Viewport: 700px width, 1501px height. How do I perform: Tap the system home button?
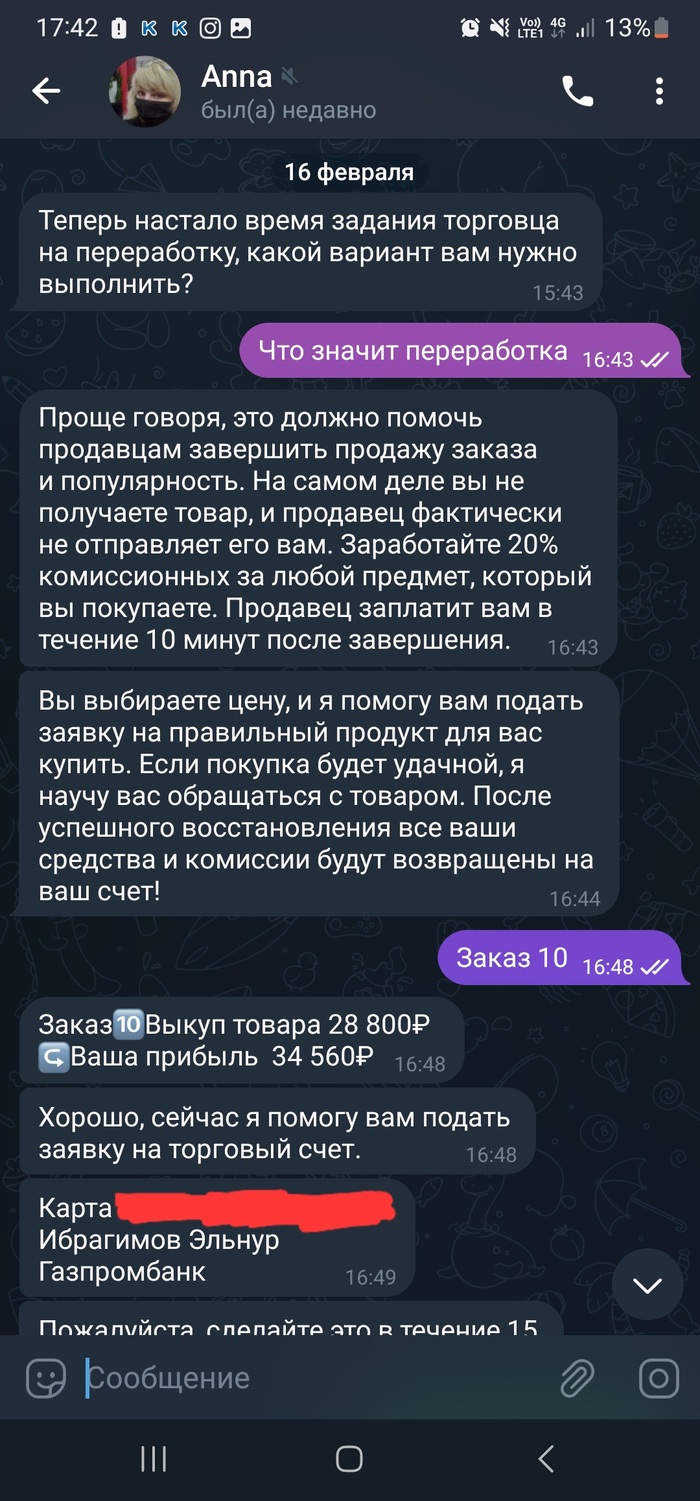pyautogui.click(x=349, y=1459)
